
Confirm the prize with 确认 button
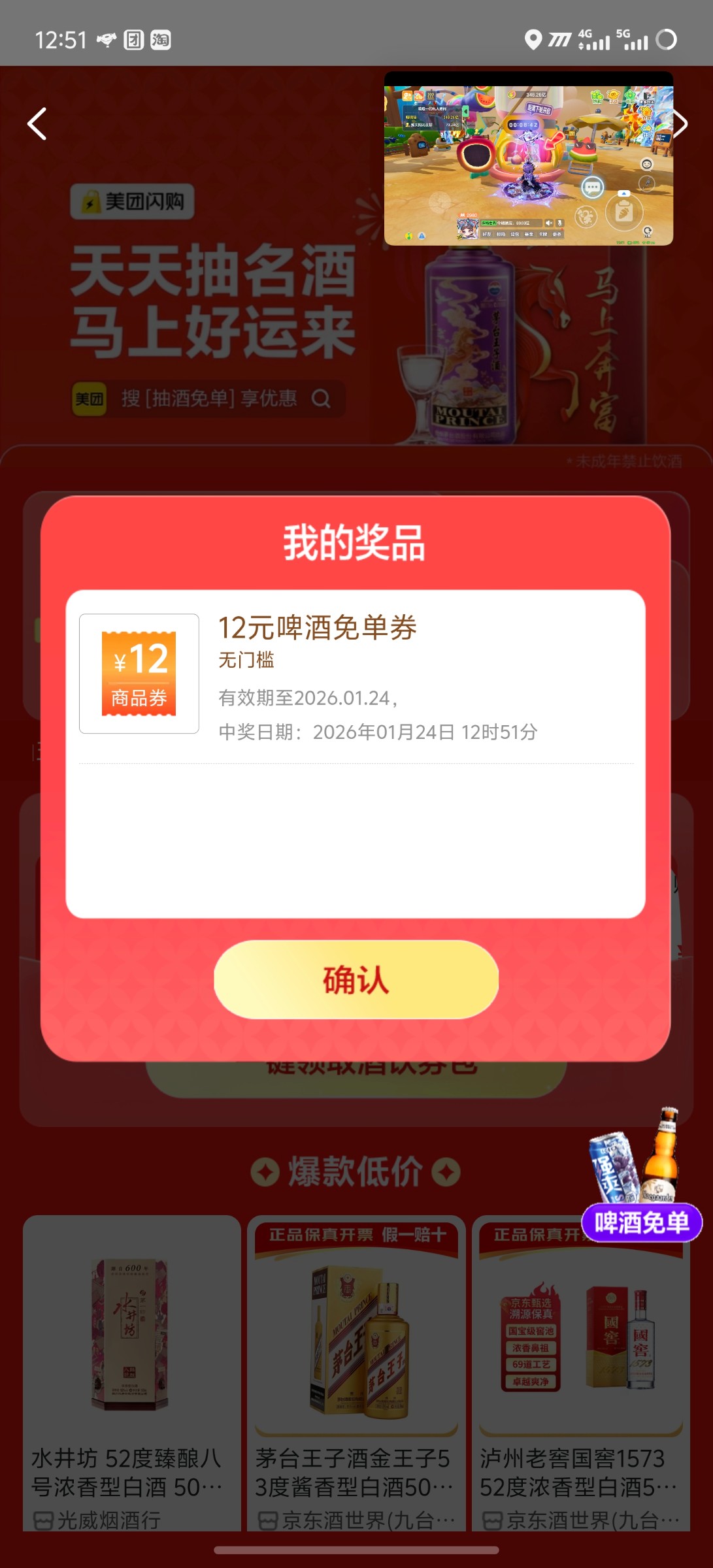pyautogui.click(x=356, y=979)
